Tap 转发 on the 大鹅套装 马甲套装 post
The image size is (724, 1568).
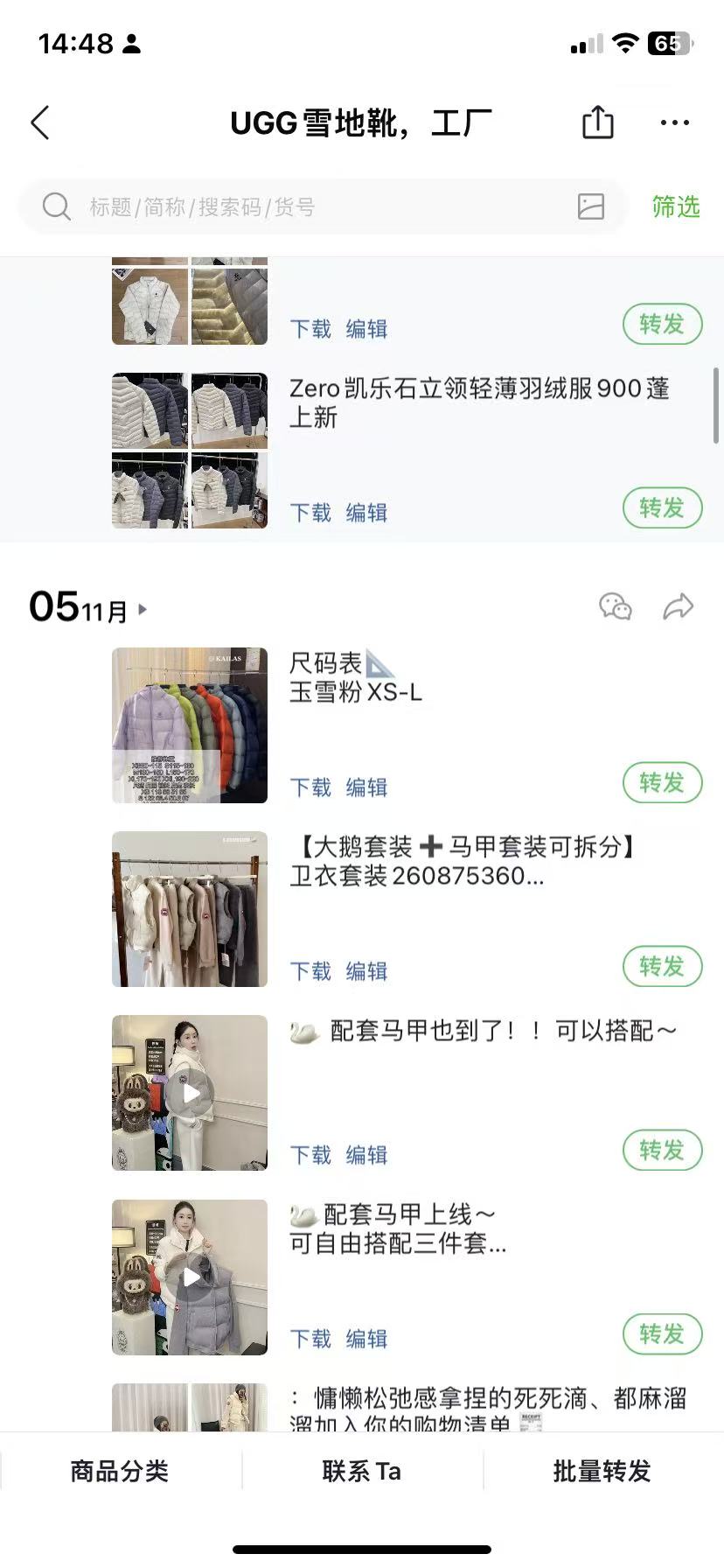[662, 967]
